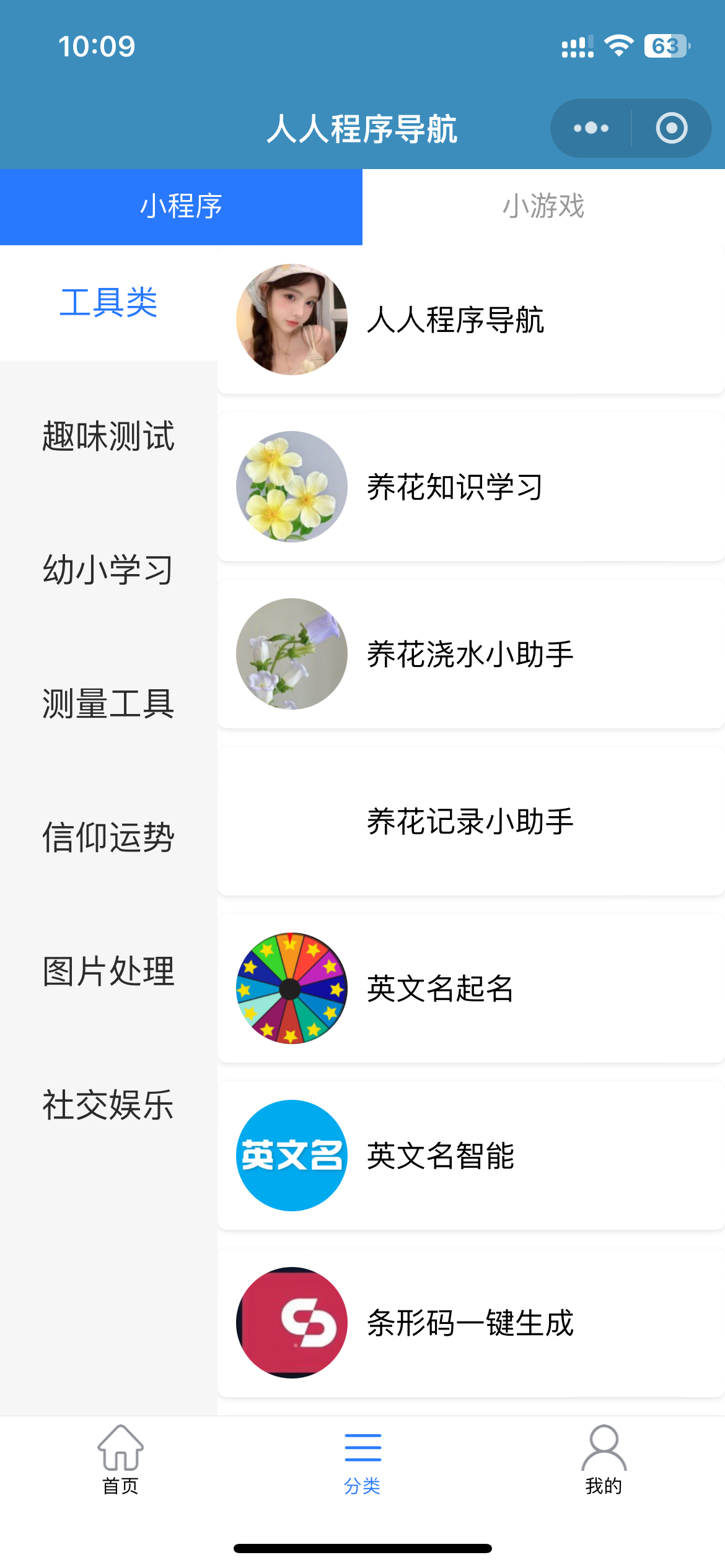Switch to the 信仰运势 category
Screen dimensions: 725x1568
point(108,837)
